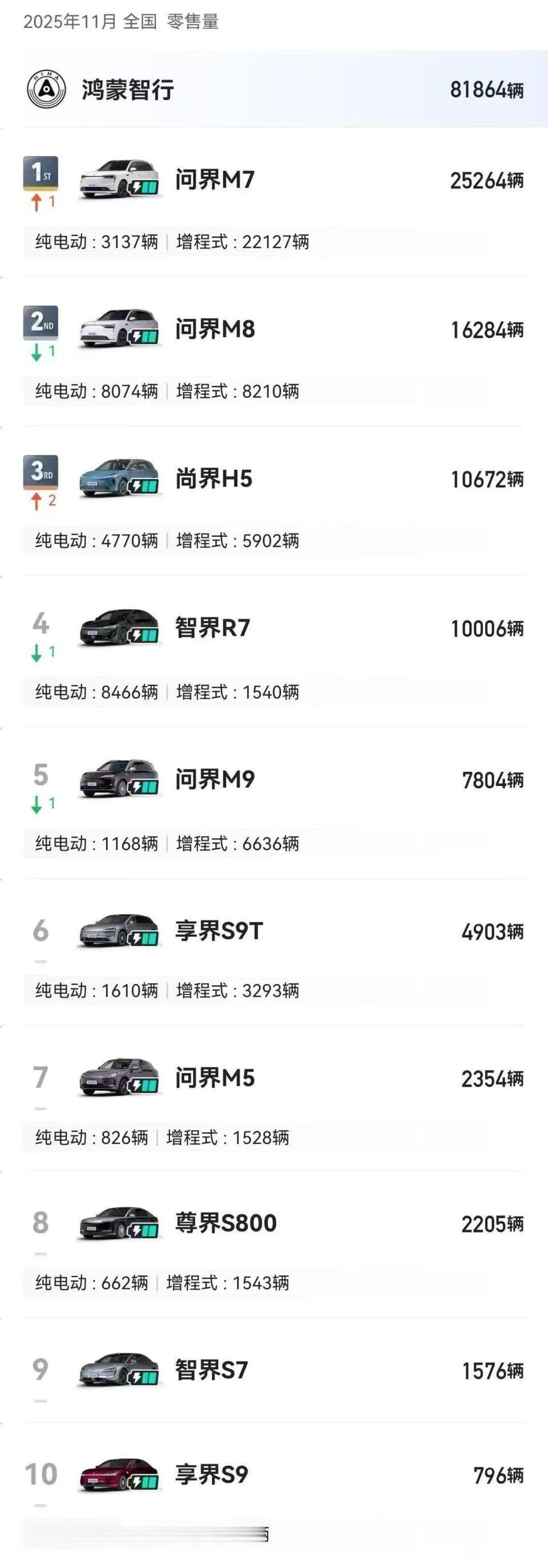Click the total 81864辆 sales figure
The width and height of the screenshot is (548, 1568).
pos(486,89)
